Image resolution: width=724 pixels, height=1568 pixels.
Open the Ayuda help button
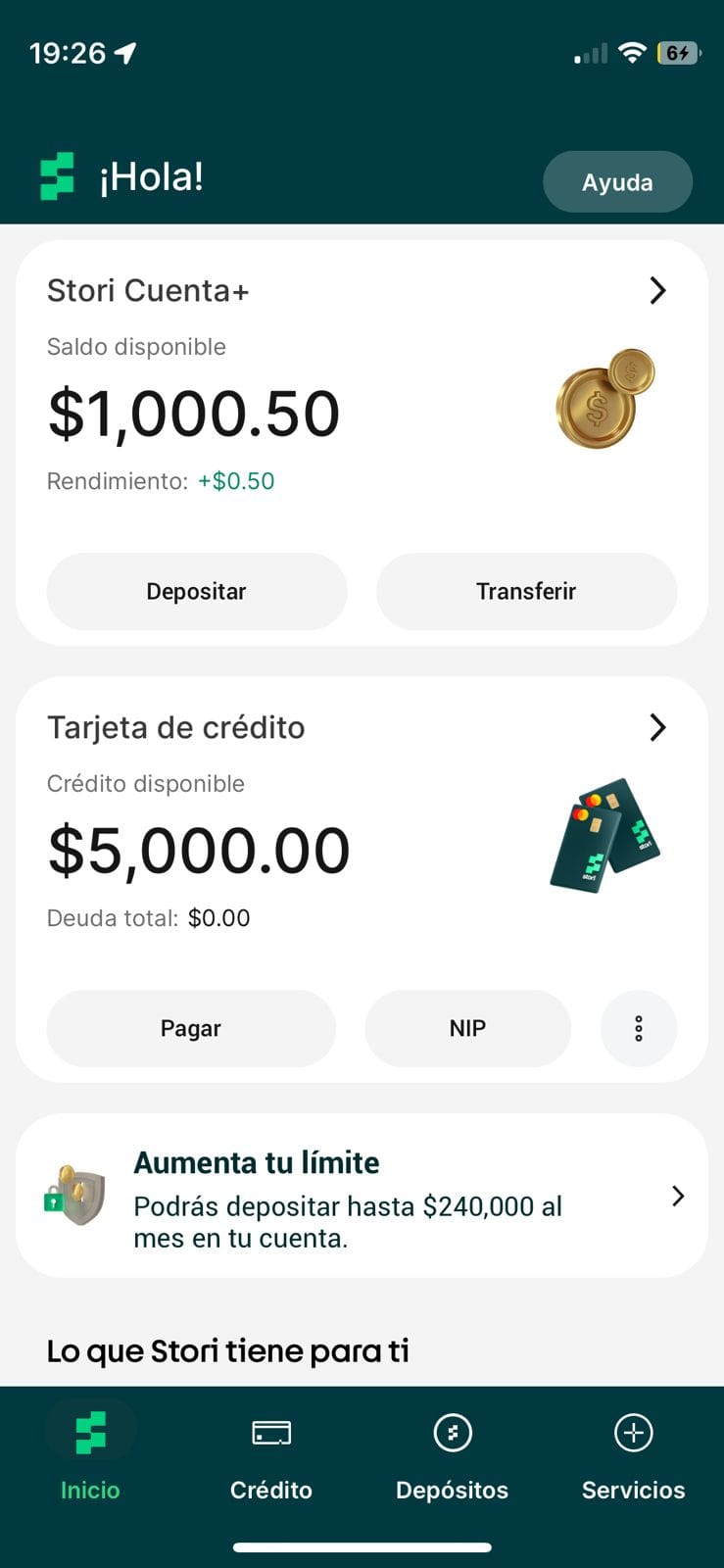point(617,182)
